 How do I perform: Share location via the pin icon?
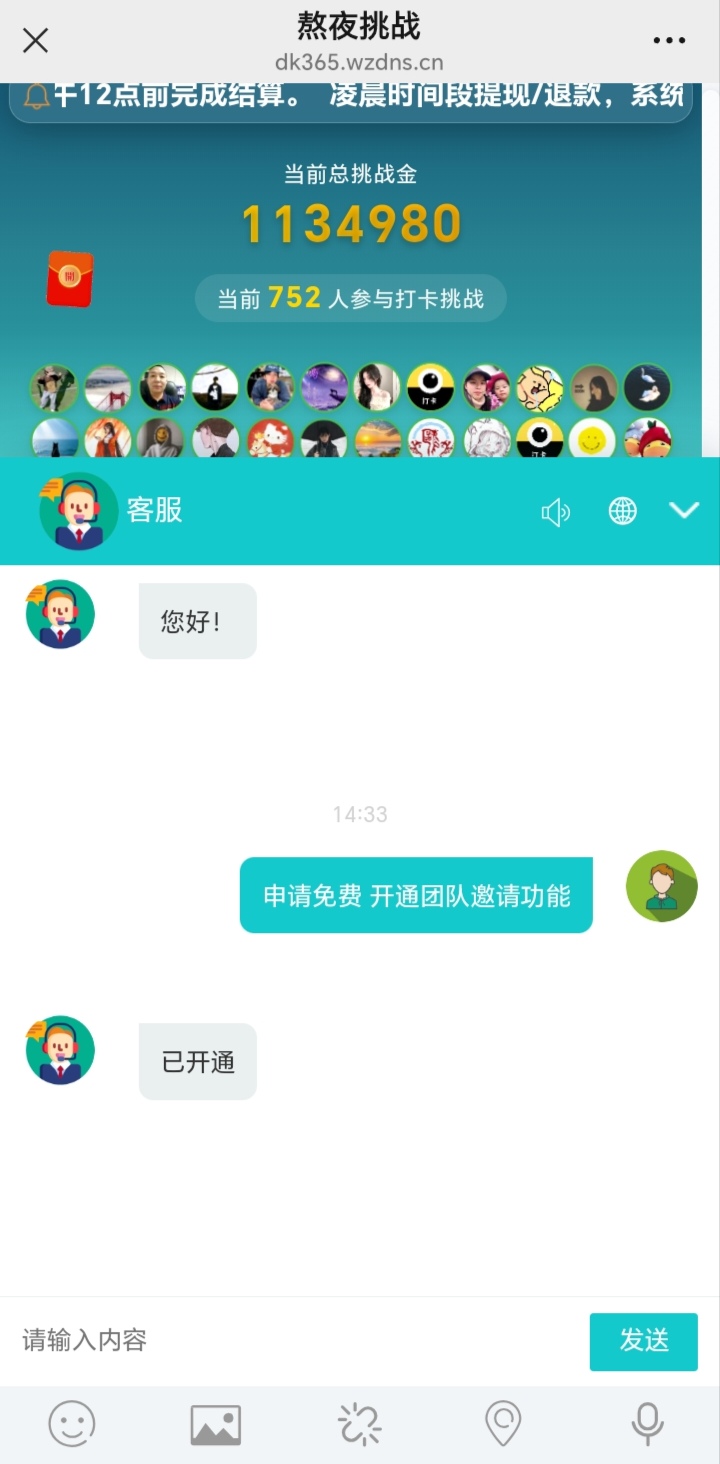503,1424
